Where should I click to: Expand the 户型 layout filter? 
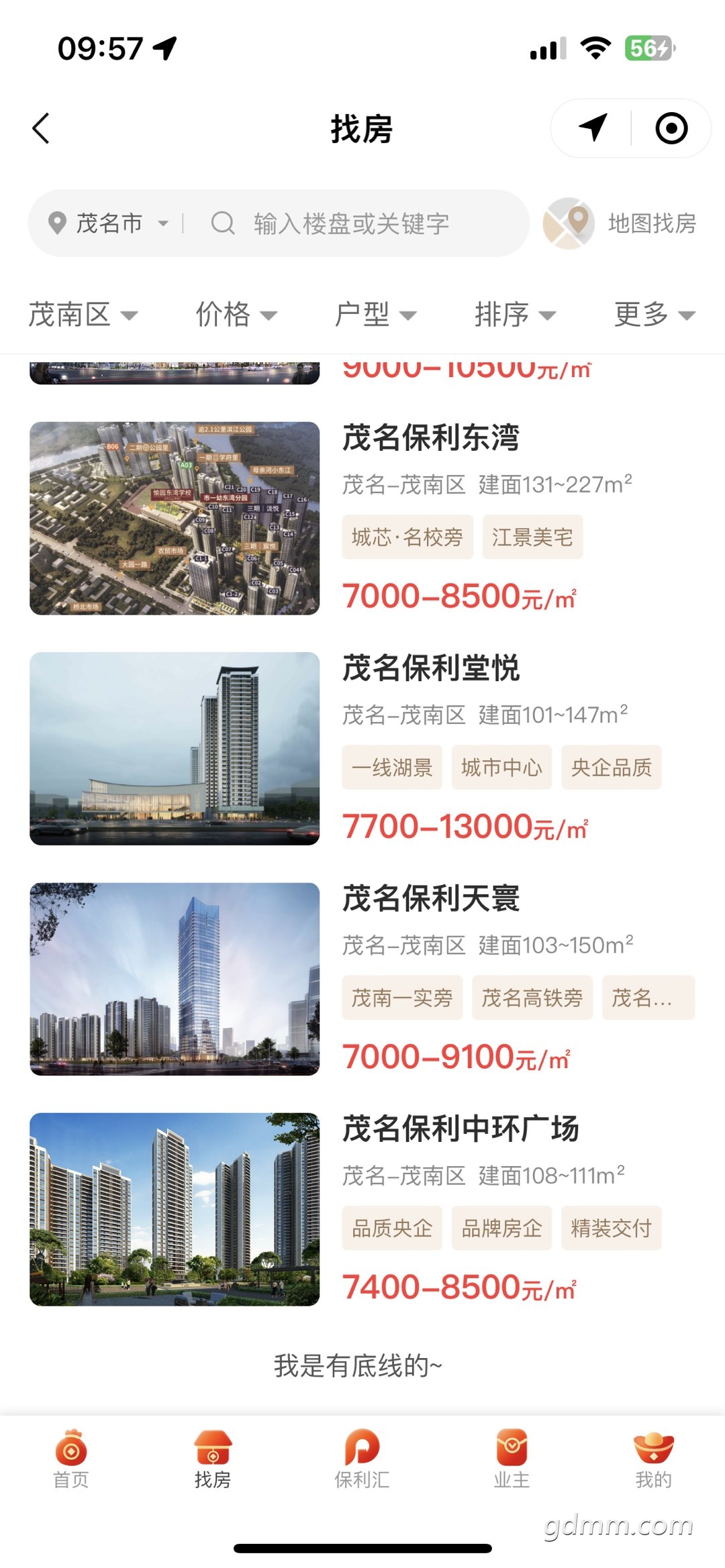(376, 314)
